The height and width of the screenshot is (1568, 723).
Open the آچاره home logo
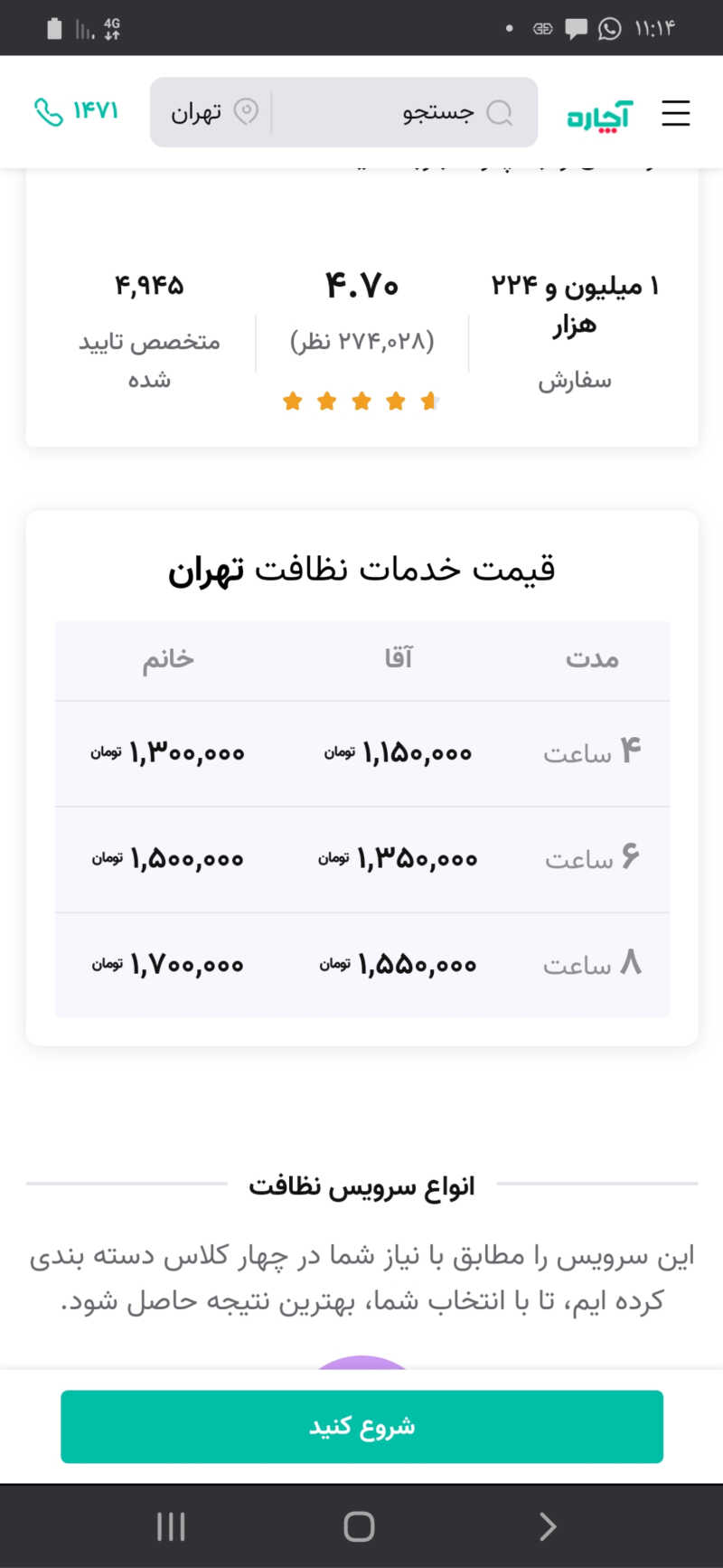[x=599, y=115]
